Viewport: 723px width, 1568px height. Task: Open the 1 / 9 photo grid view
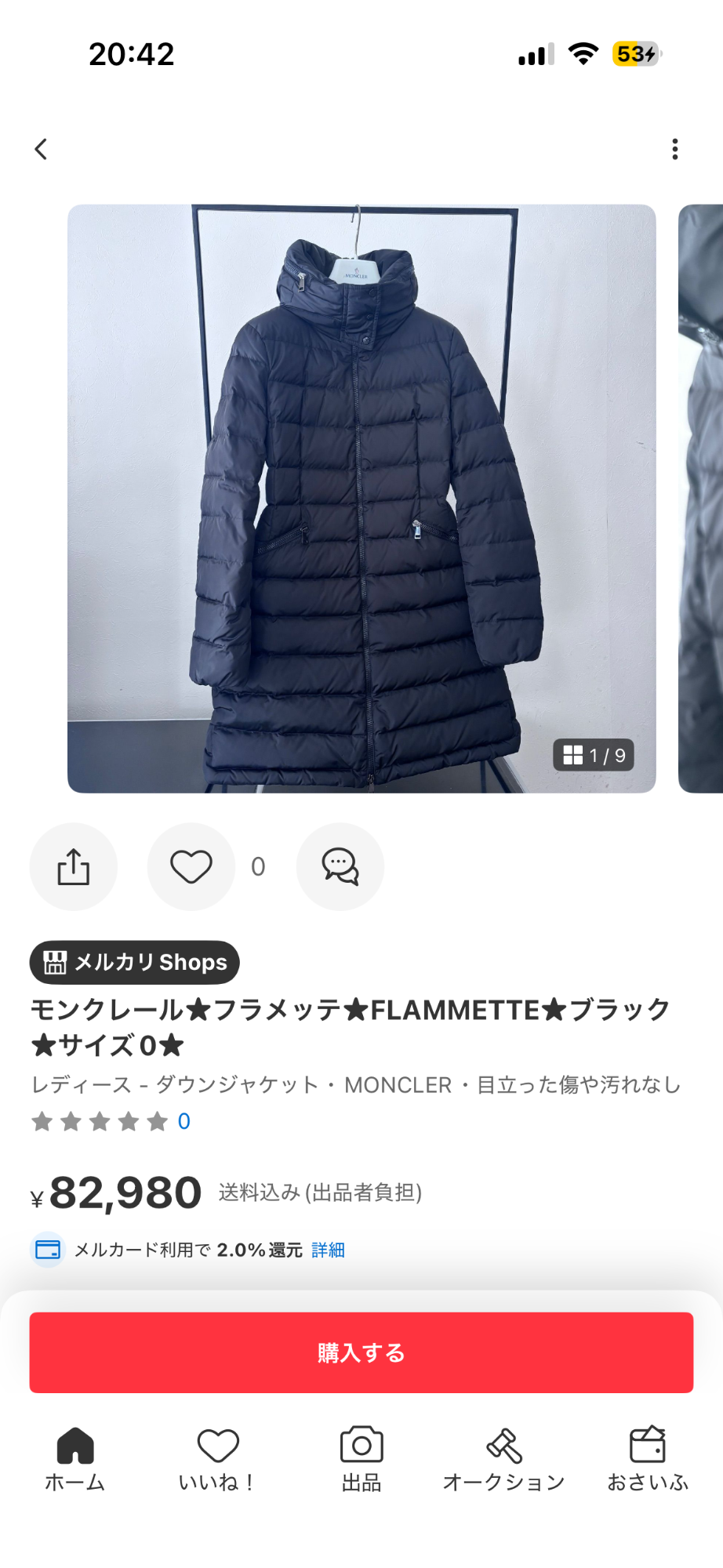tap(594, 755)
